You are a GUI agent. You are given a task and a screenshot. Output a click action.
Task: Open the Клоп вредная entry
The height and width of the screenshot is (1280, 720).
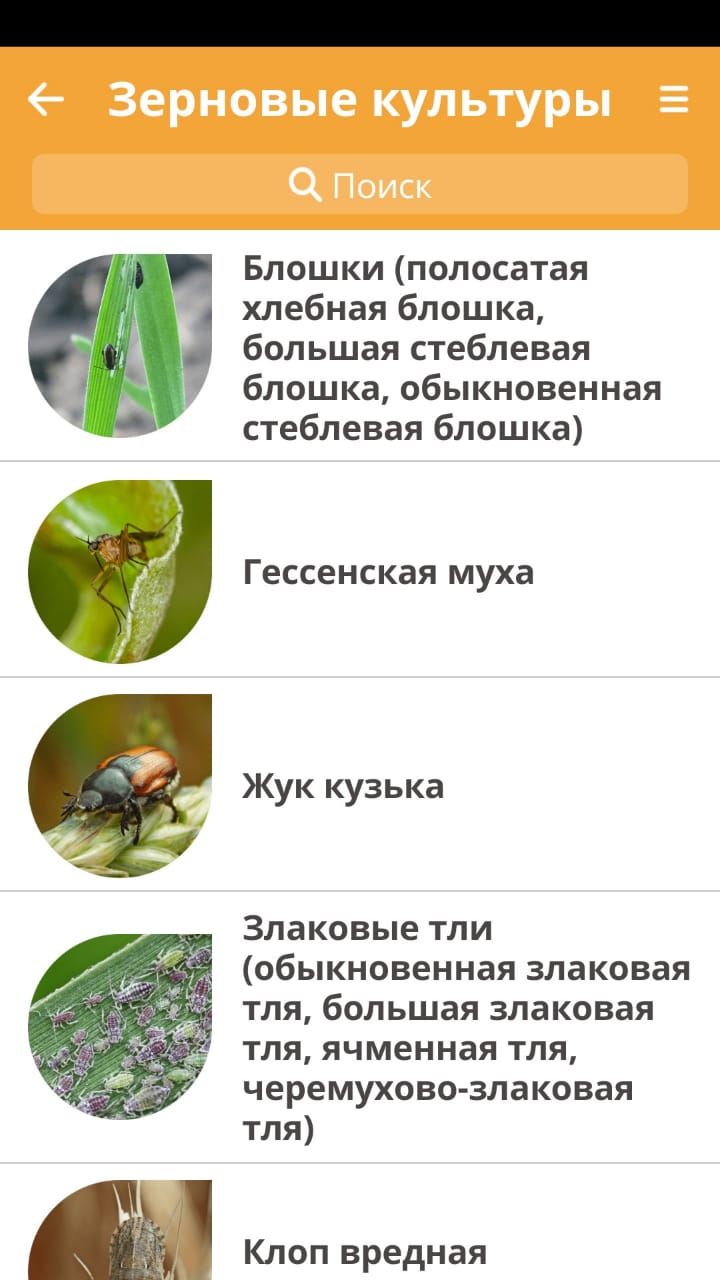click(x=365, y=1250)
